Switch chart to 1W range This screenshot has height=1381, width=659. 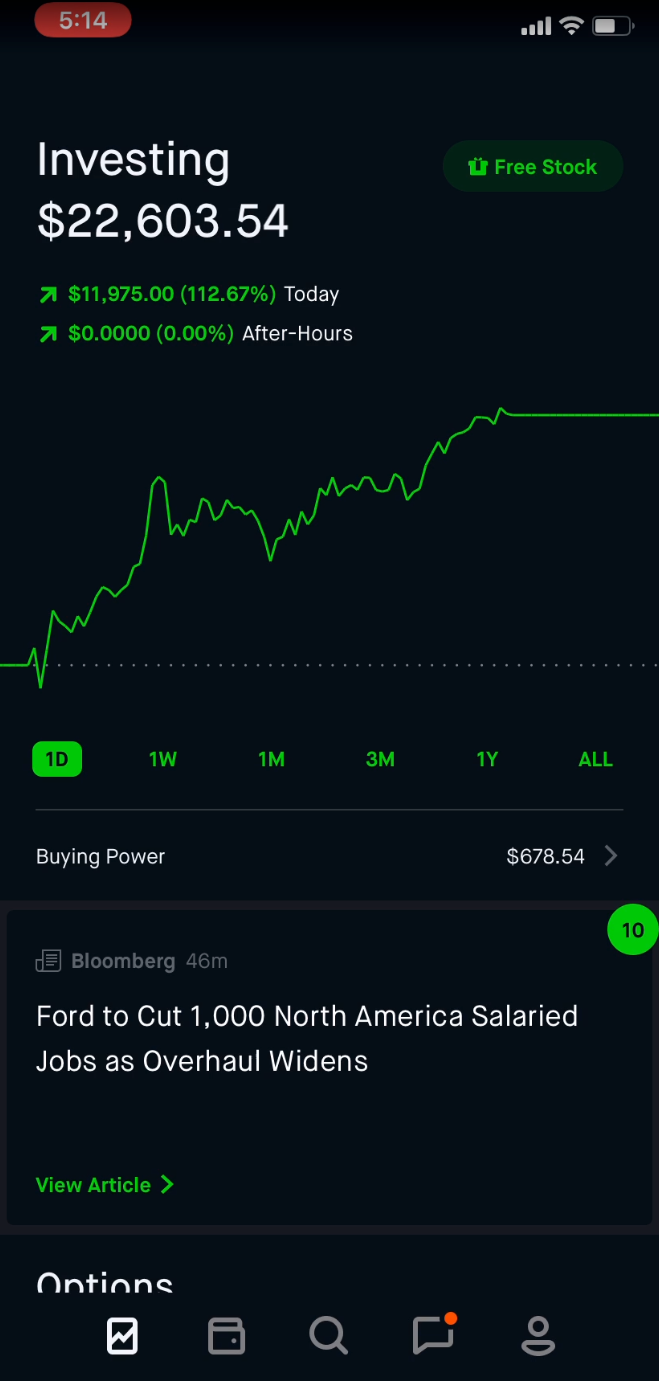tap(162, 759)
